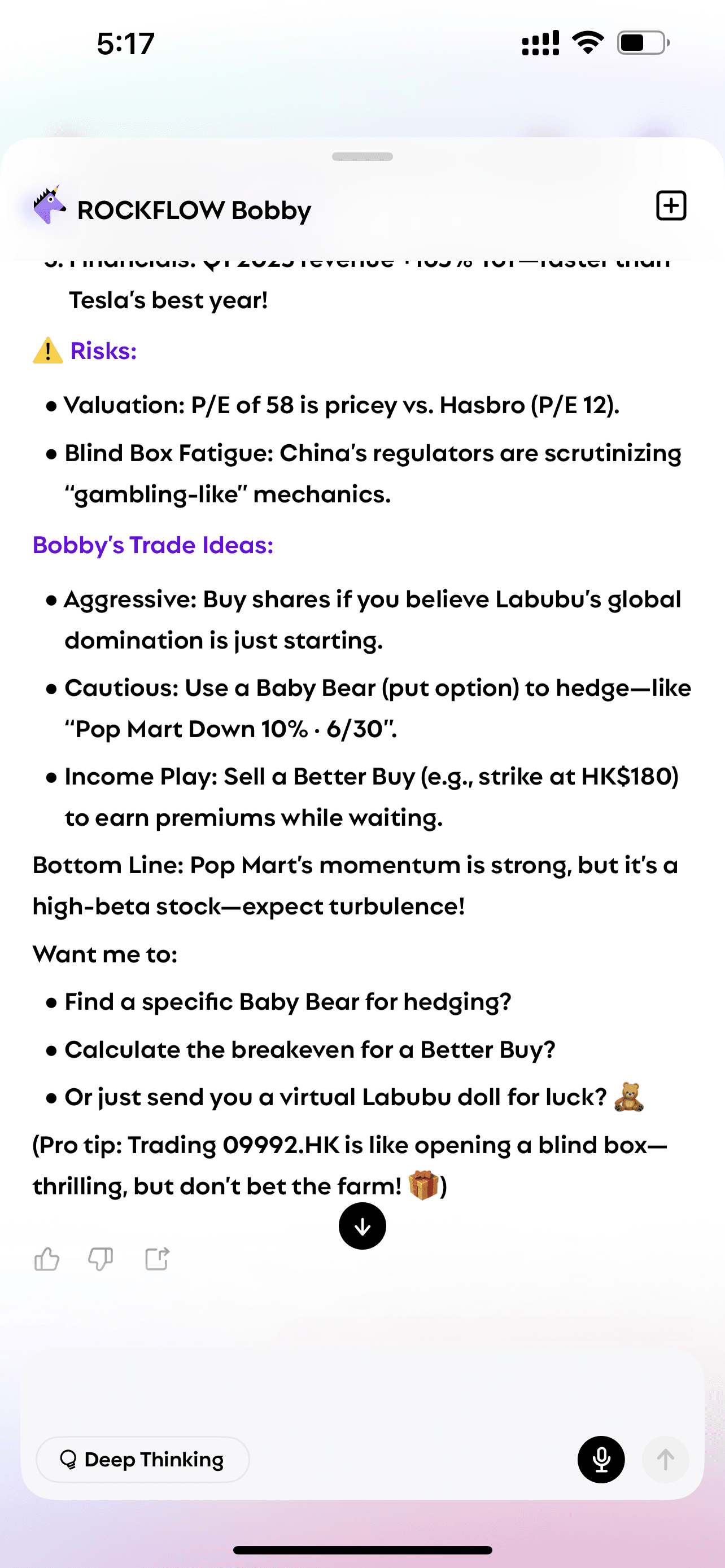Share Bobby's response
The height and width of the screenshot is (1568, 725).
(x=157, y=1258)
